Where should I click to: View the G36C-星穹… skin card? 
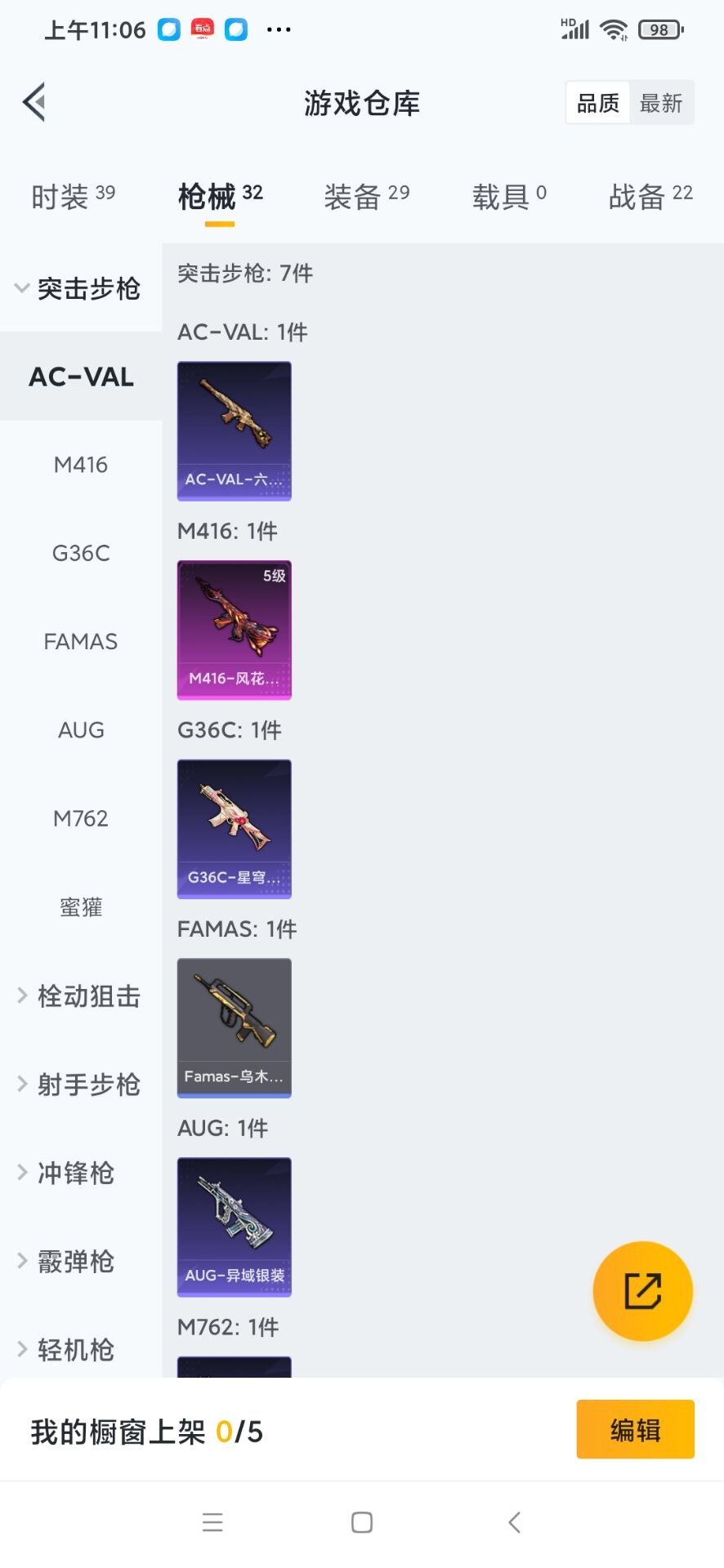click(x=235, y=829)
